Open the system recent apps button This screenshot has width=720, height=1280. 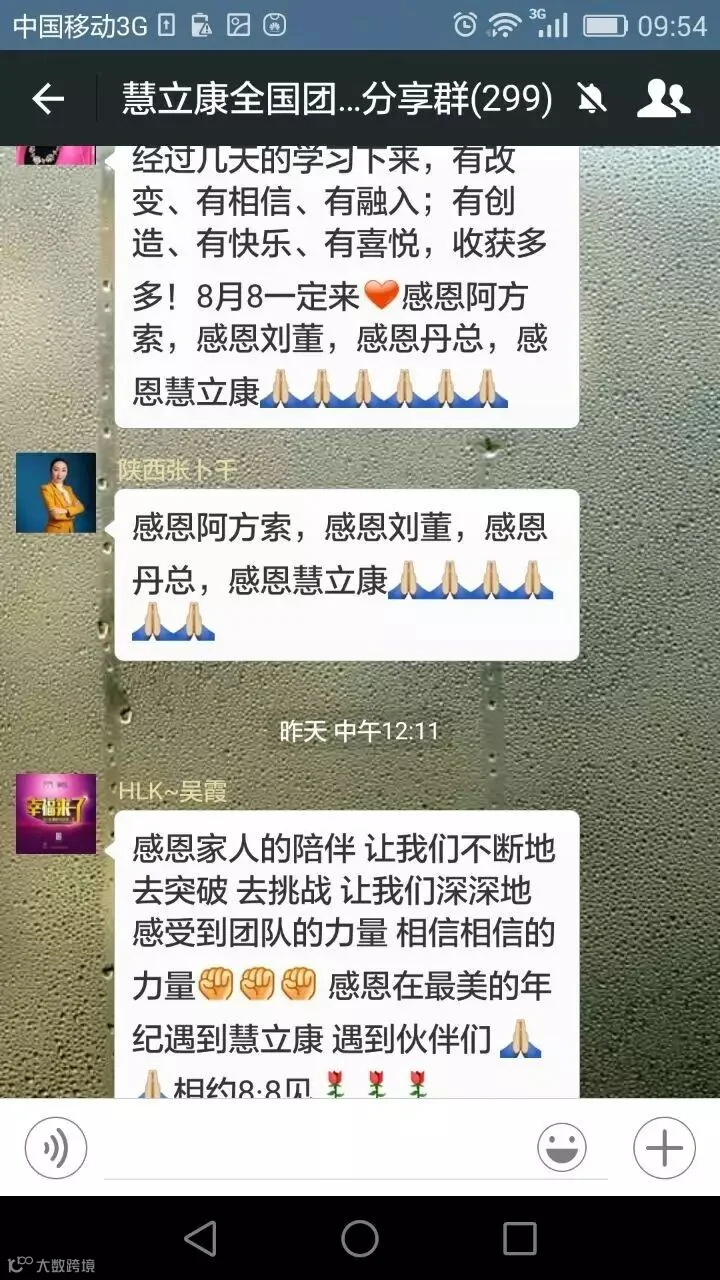[x=519, y=1238]
